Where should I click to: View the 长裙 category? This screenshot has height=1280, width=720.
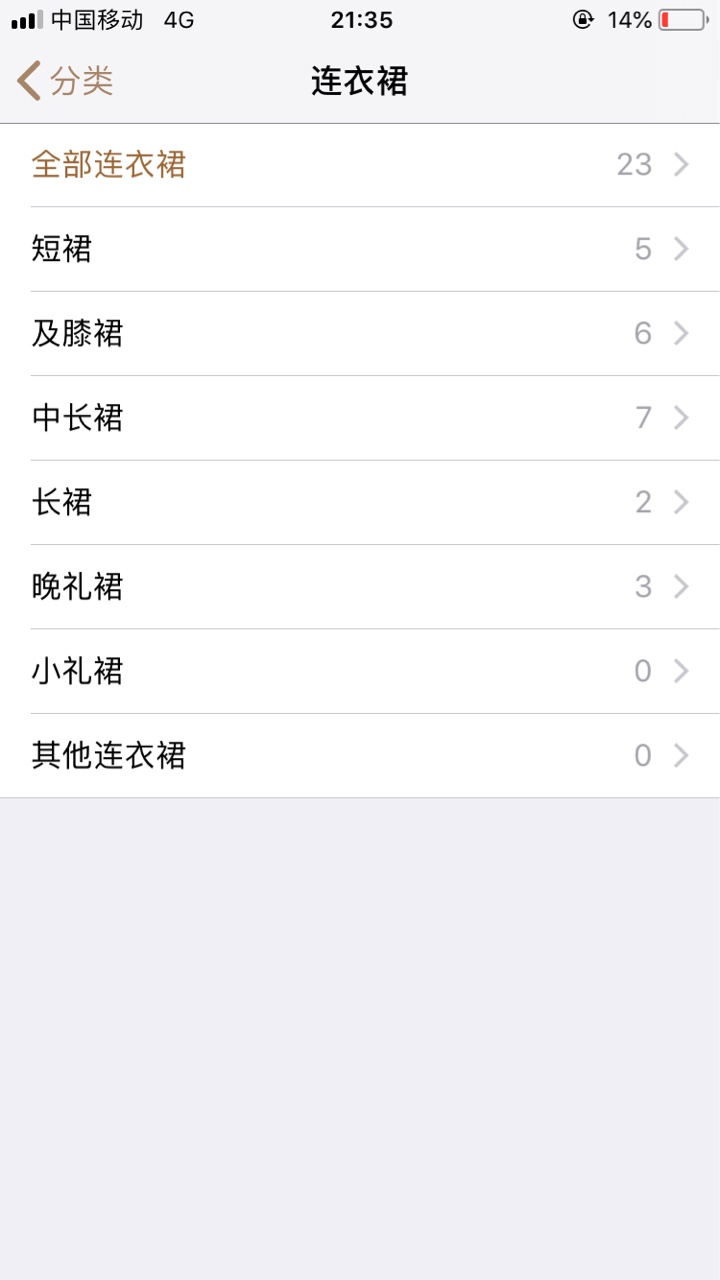[360, 502]
